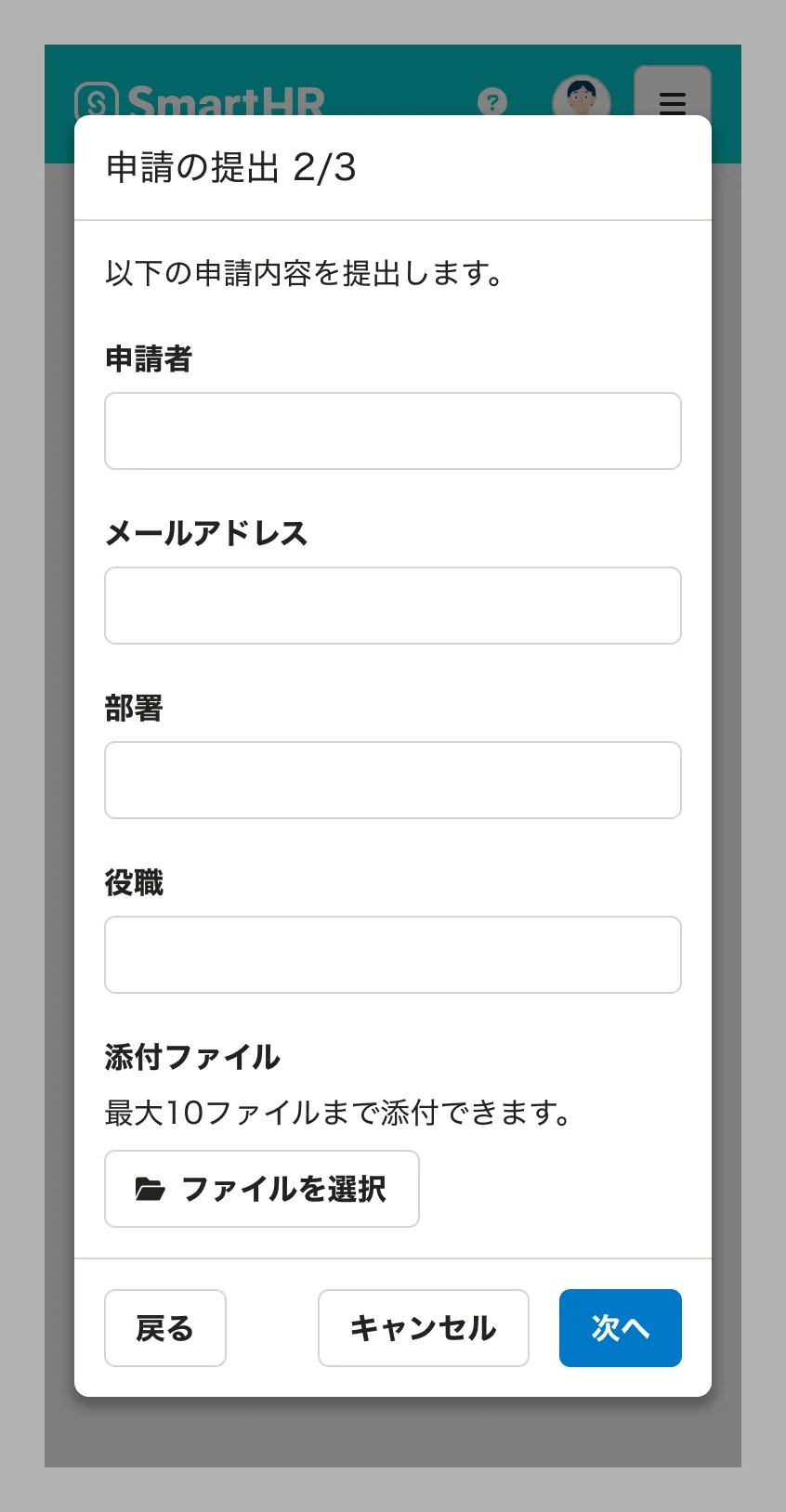
Task: Proceed to the next step with 次へ
Action: [620, 1328]
